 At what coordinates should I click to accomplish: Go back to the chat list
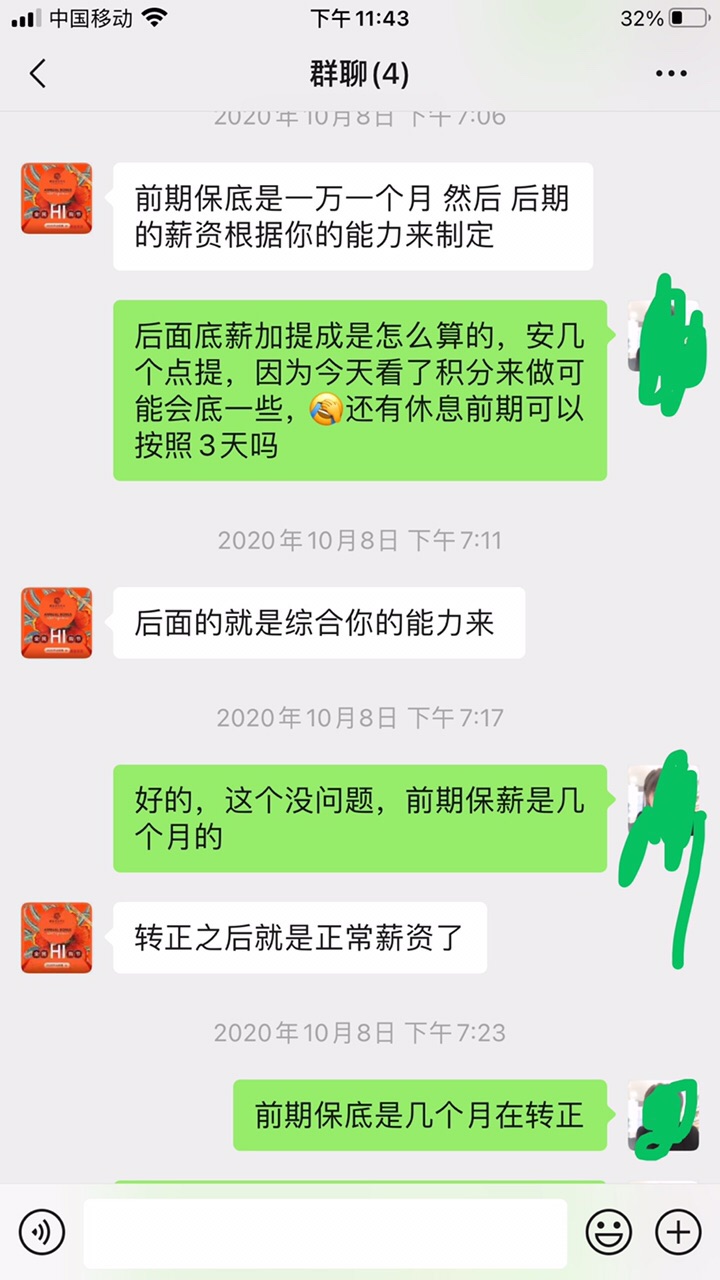tap(38, 74)
